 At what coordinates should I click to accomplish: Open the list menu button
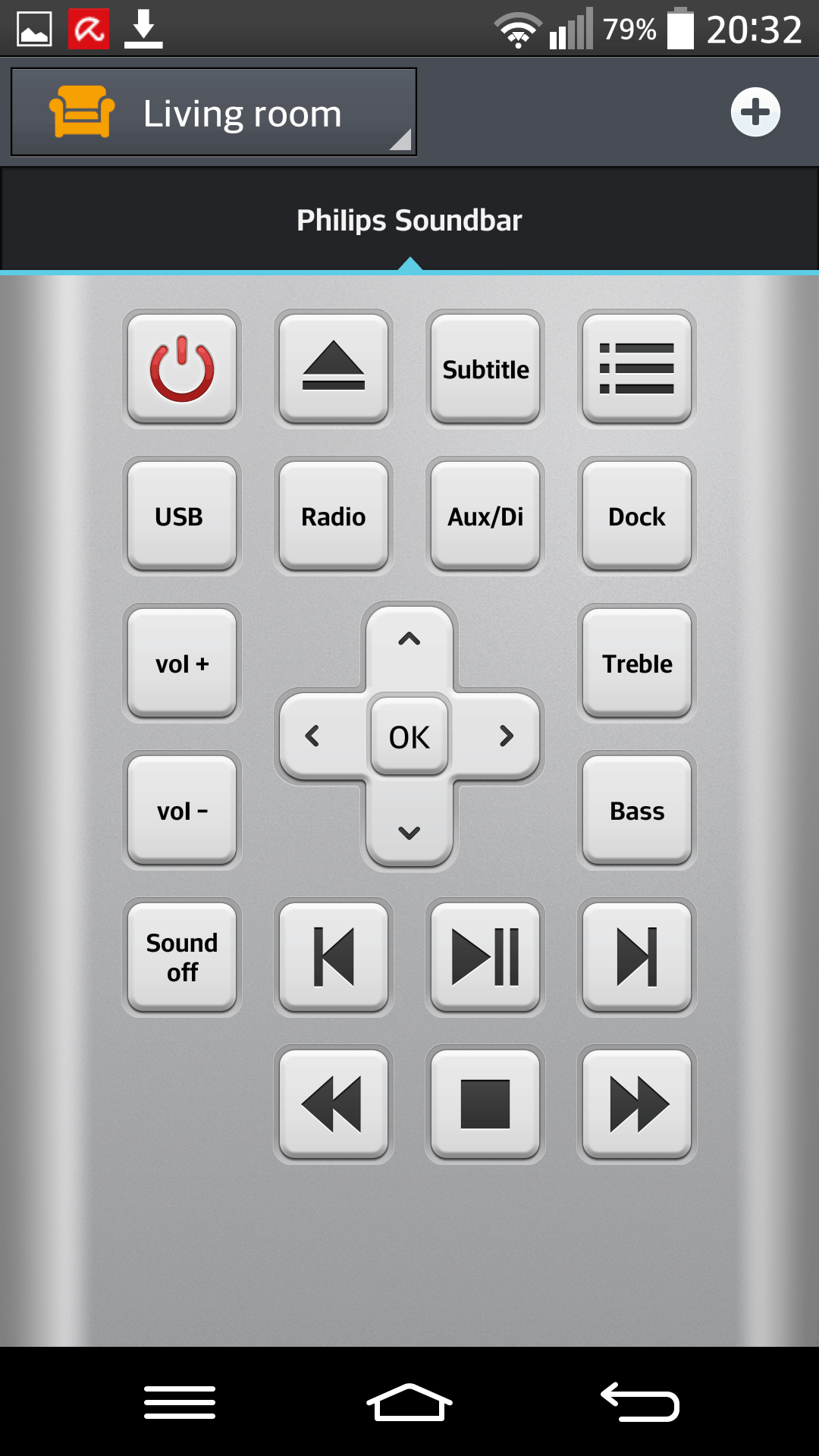(637, 369)
